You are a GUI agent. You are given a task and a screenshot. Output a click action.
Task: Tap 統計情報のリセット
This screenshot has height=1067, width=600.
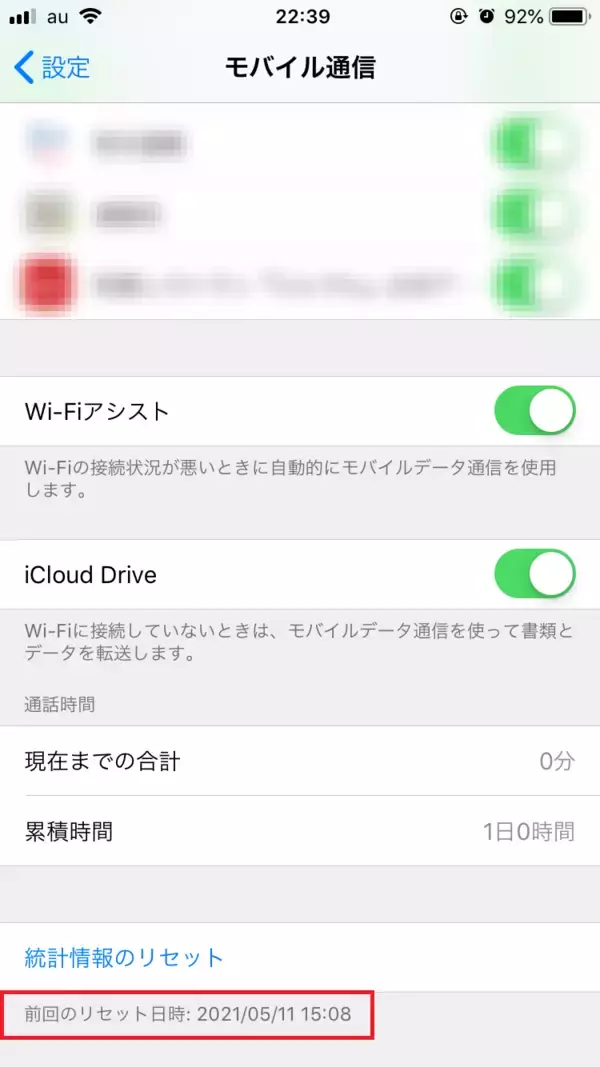coord(124,957)
